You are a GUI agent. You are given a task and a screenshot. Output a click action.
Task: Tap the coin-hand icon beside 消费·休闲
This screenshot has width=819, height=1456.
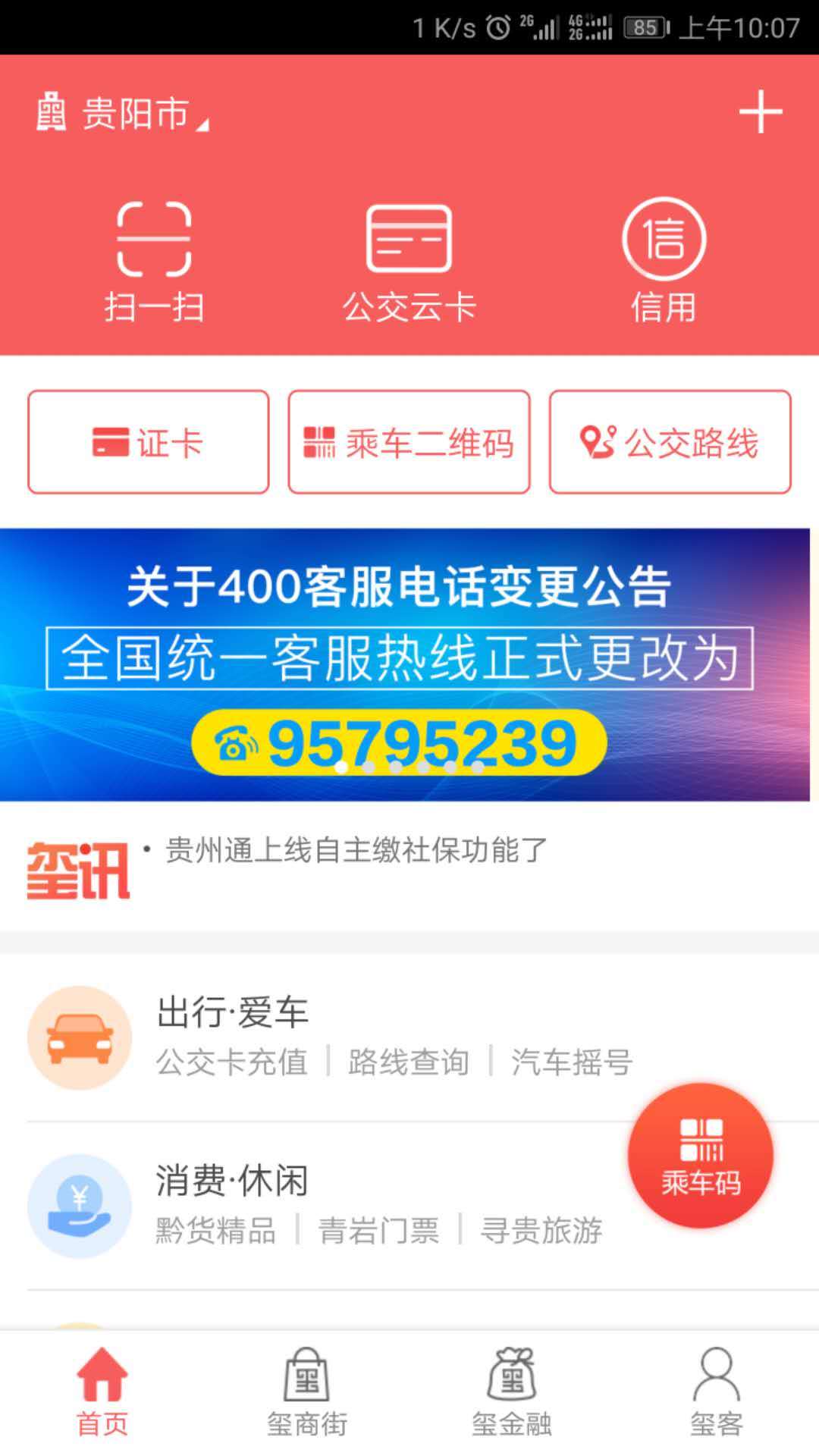tap(79, 1205)
